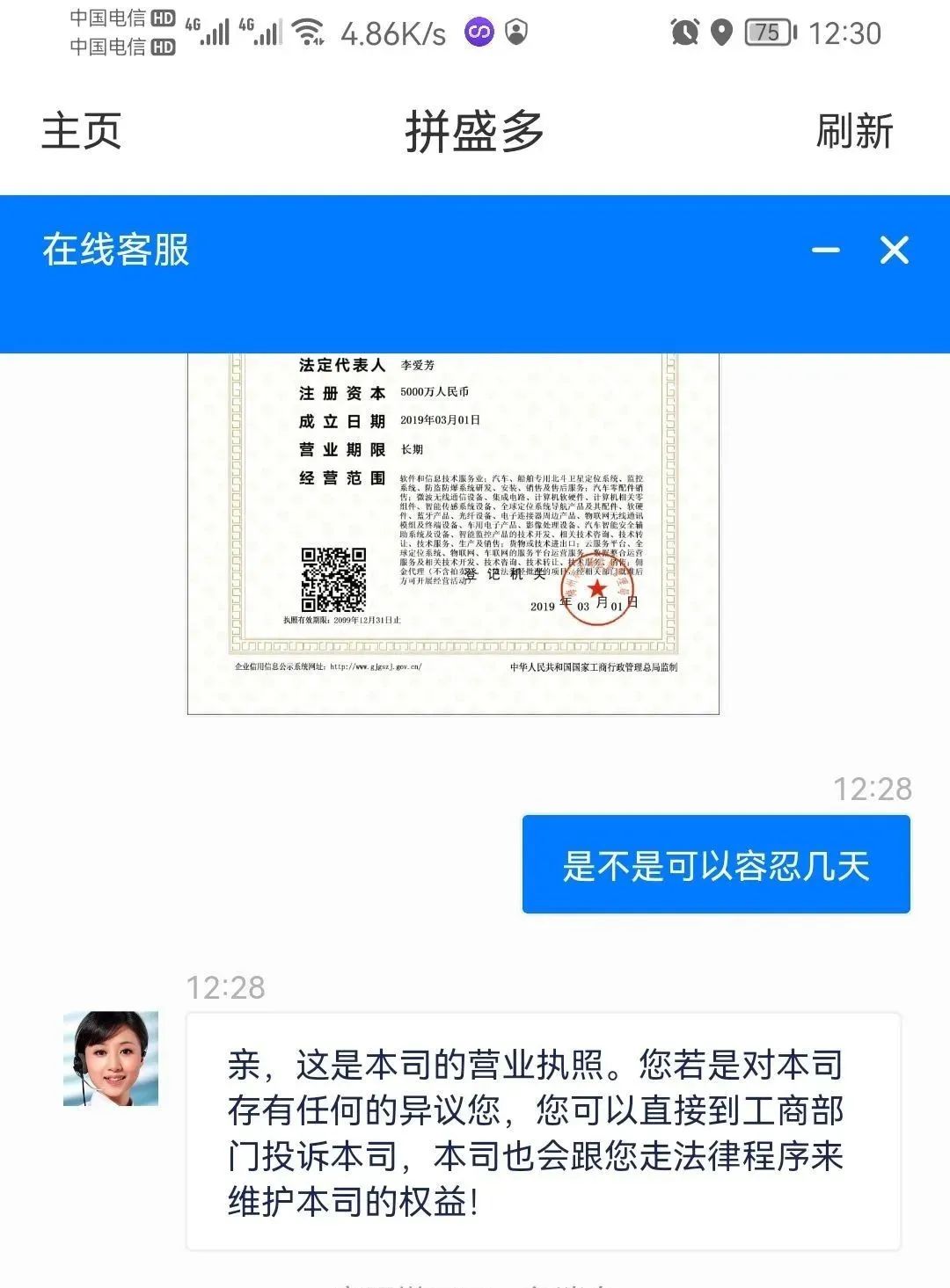Collapse the online customer service panel

click(x=825, y=249)
